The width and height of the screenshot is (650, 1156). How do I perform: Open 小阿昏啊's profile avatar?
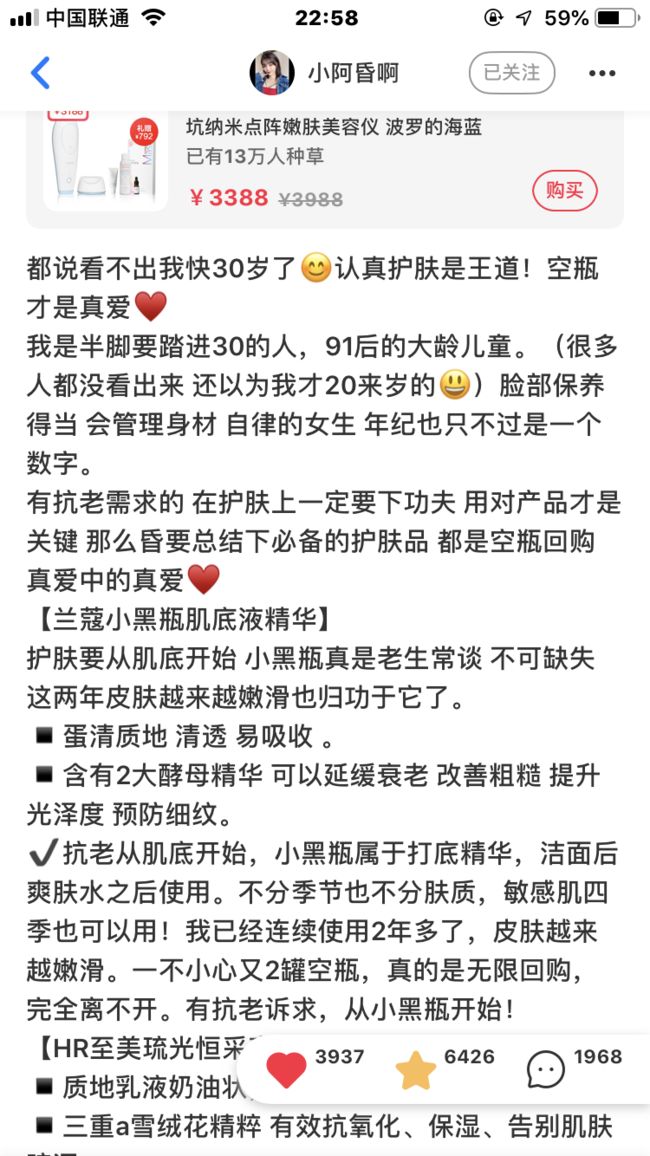273,73
